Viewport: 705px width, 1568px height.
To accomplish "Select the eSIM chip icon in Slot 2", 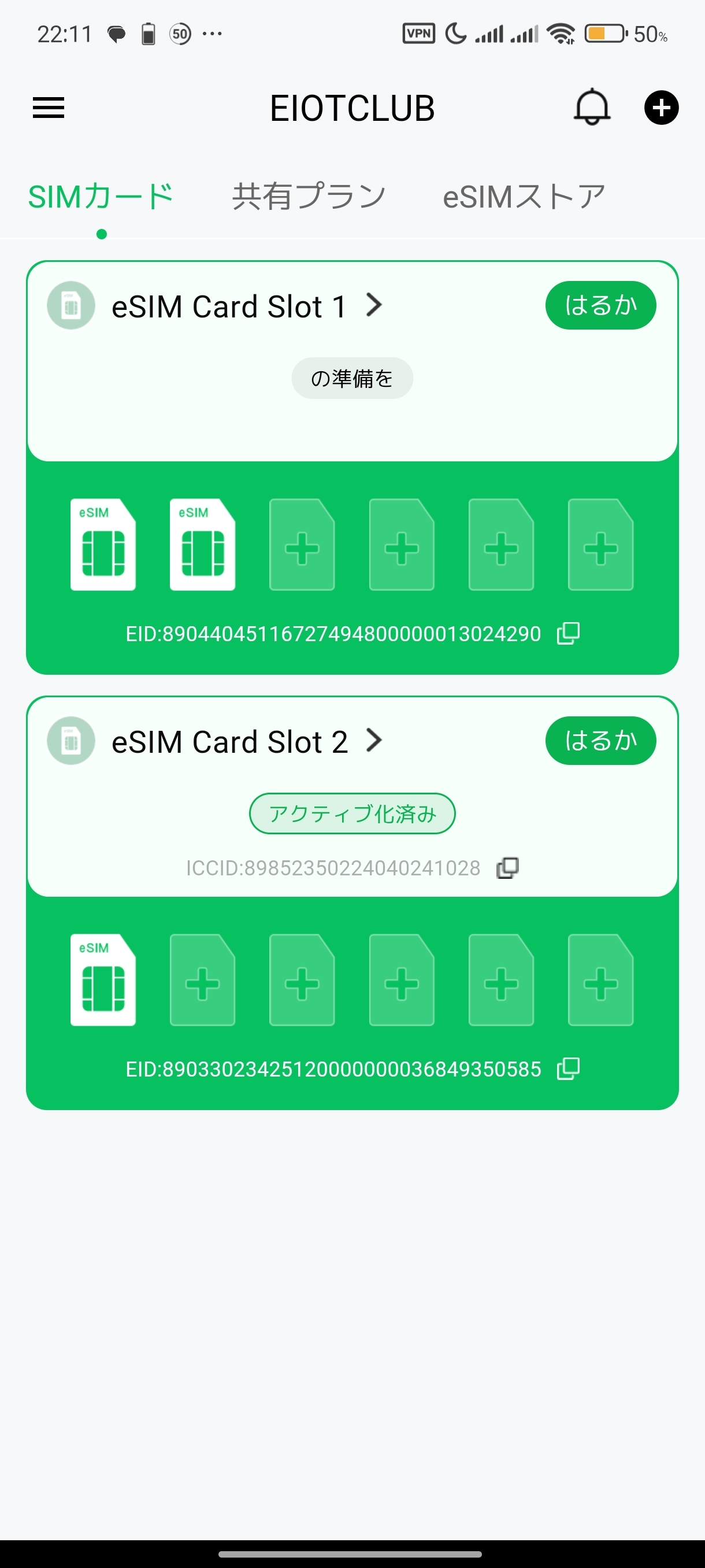I will 102,980.
